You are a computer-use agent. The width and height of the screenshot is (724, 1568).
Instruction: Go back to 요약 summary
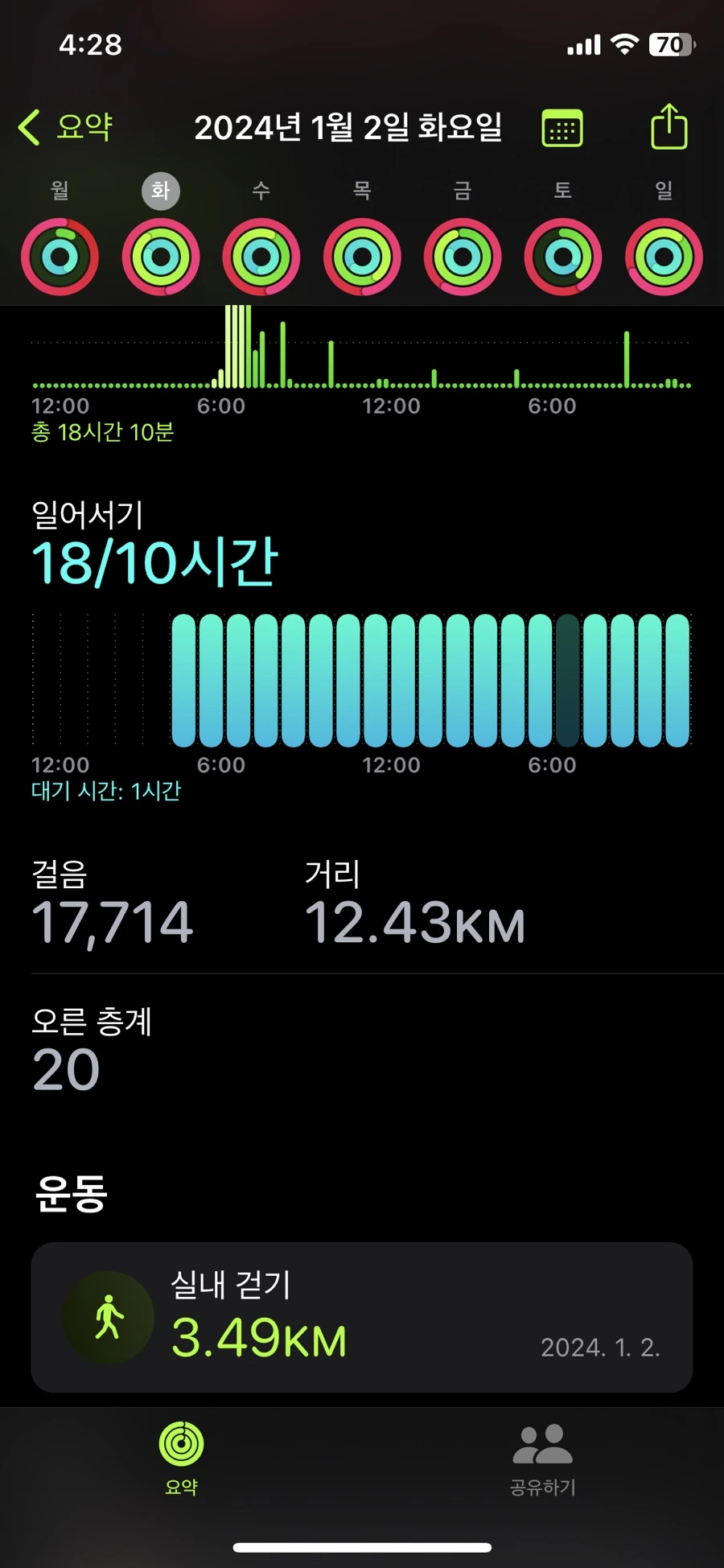coord(66,127)
